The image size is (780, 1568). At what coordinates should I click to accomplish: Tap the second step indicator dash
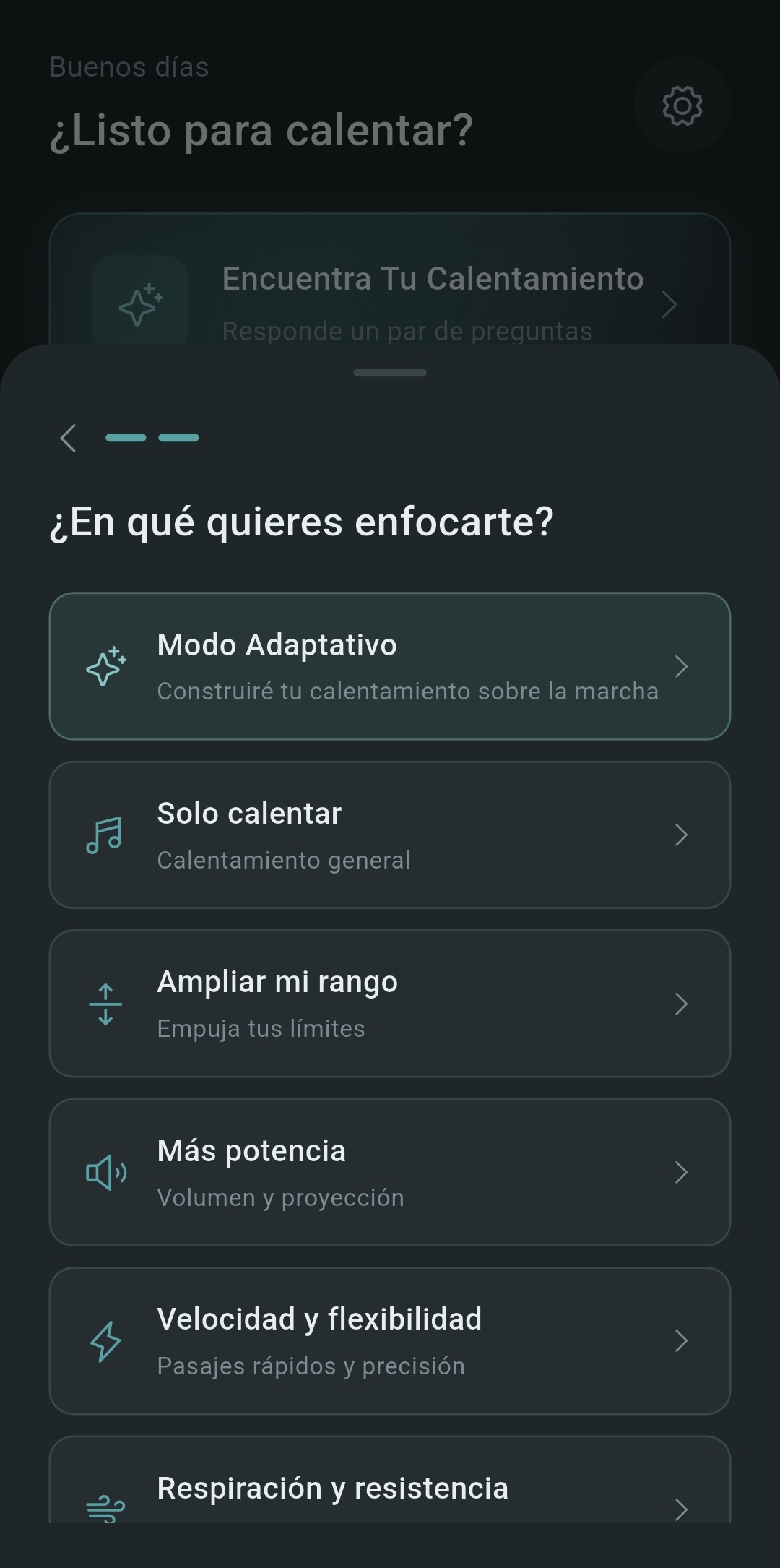(x=178, y=437)
